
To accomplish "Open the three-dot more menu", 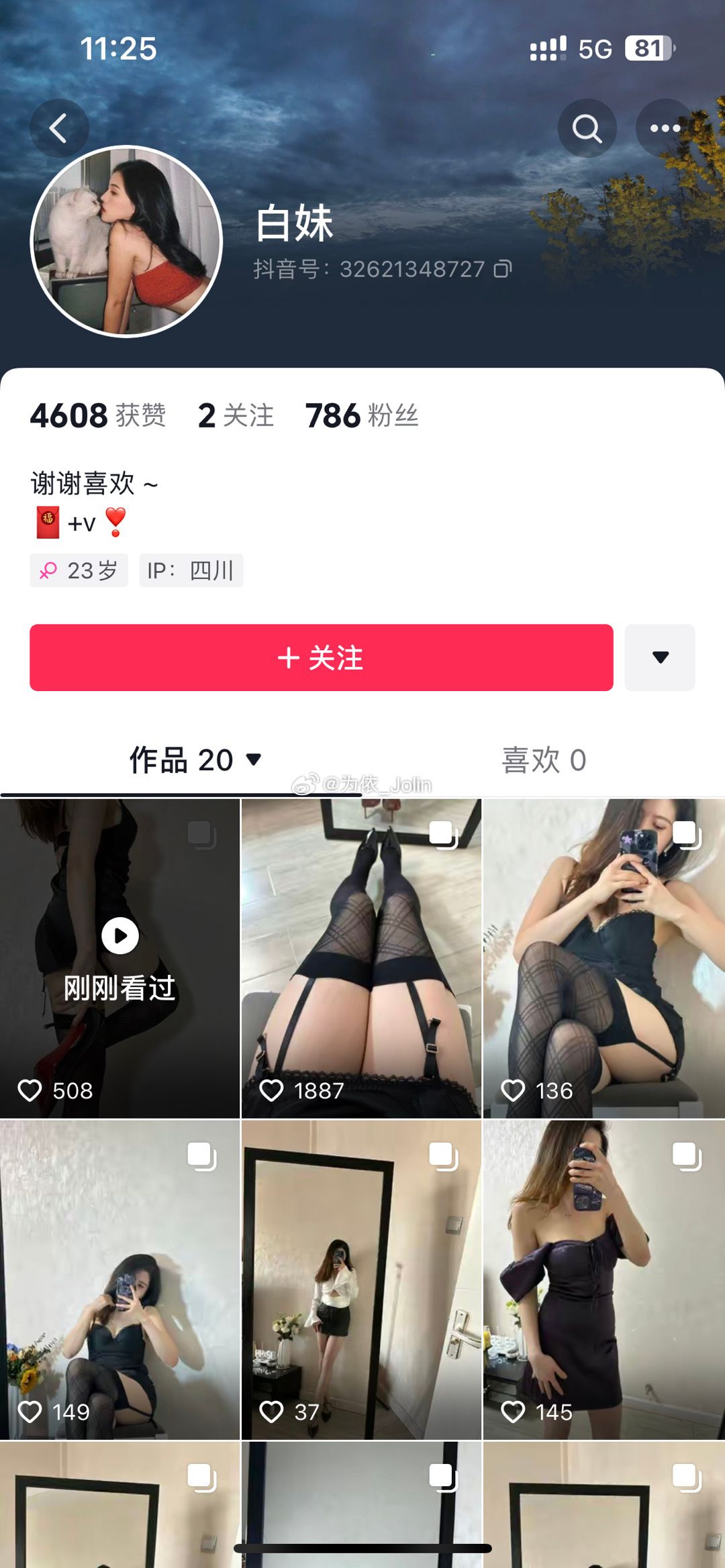I will [665, 128].
